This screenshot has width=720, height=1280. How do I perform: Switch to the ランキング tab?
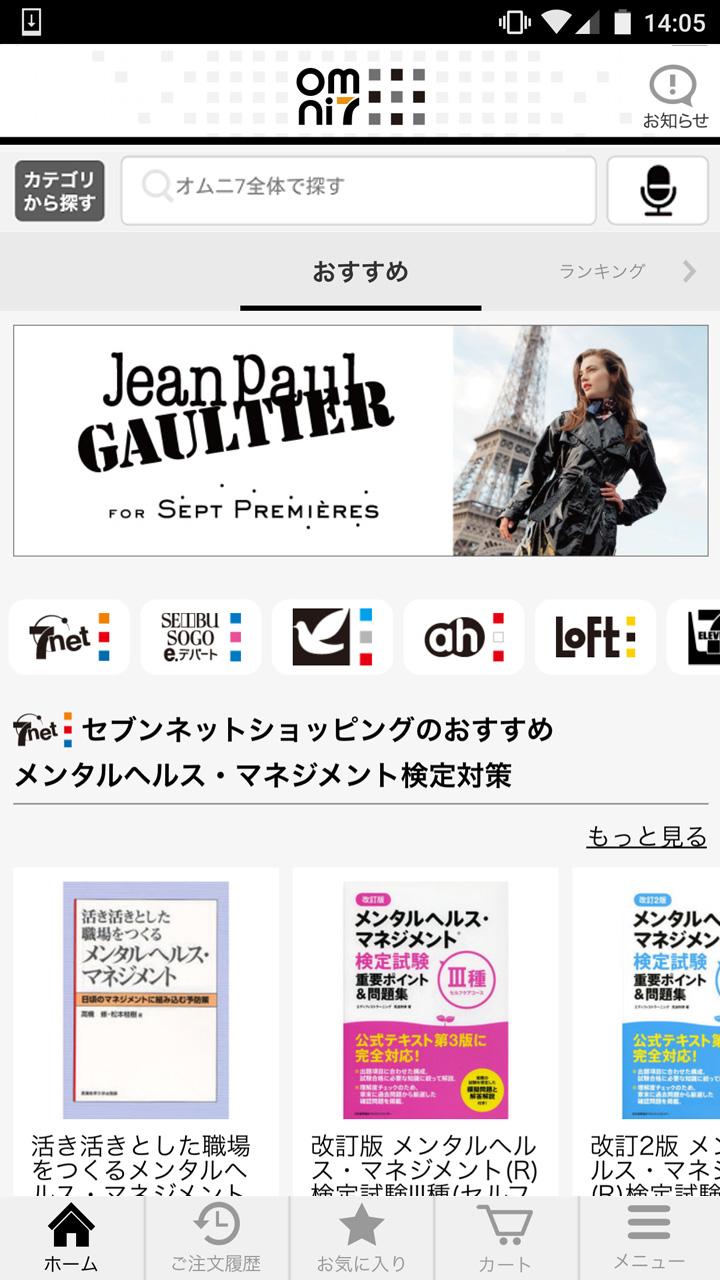[x=602, y=271]
